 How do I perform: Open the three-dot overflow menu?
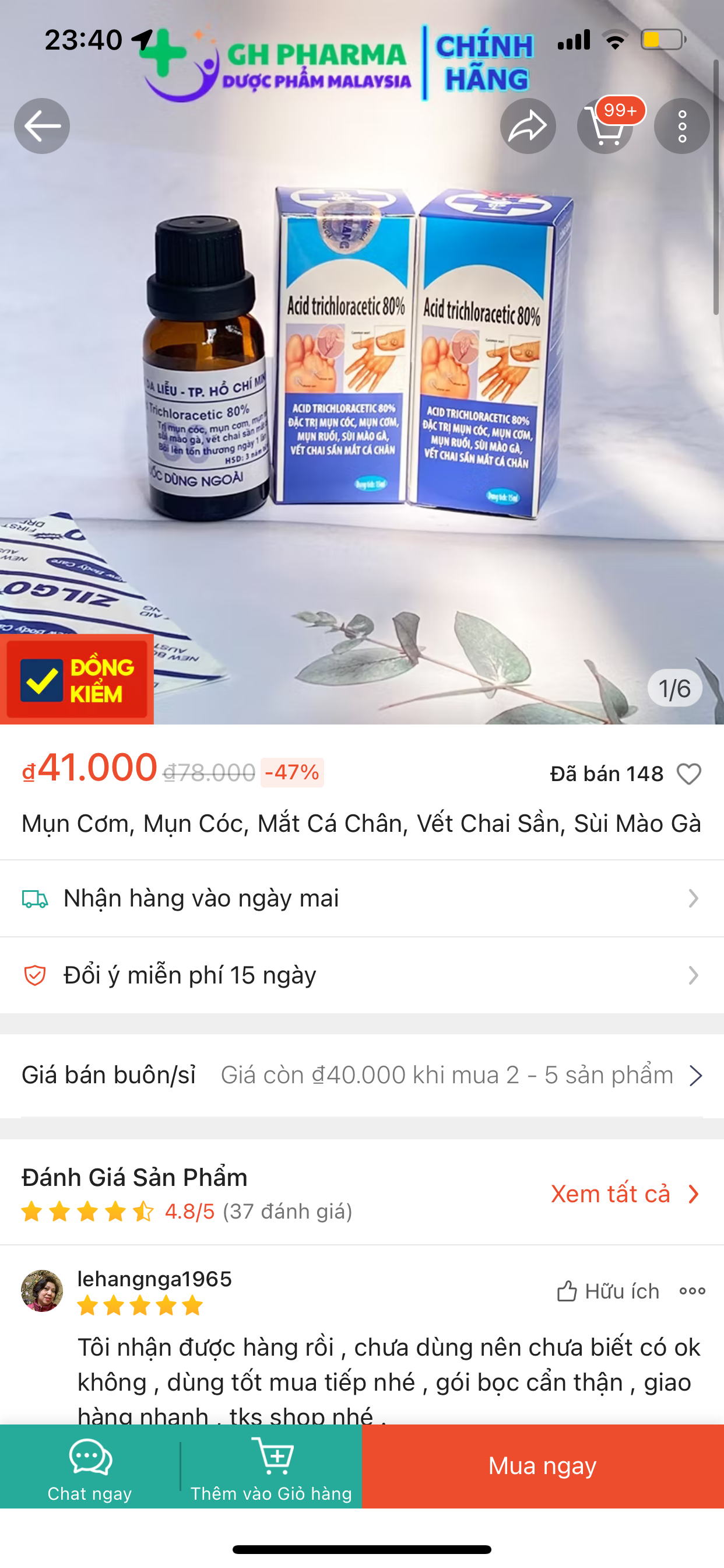tap(681, 126)
